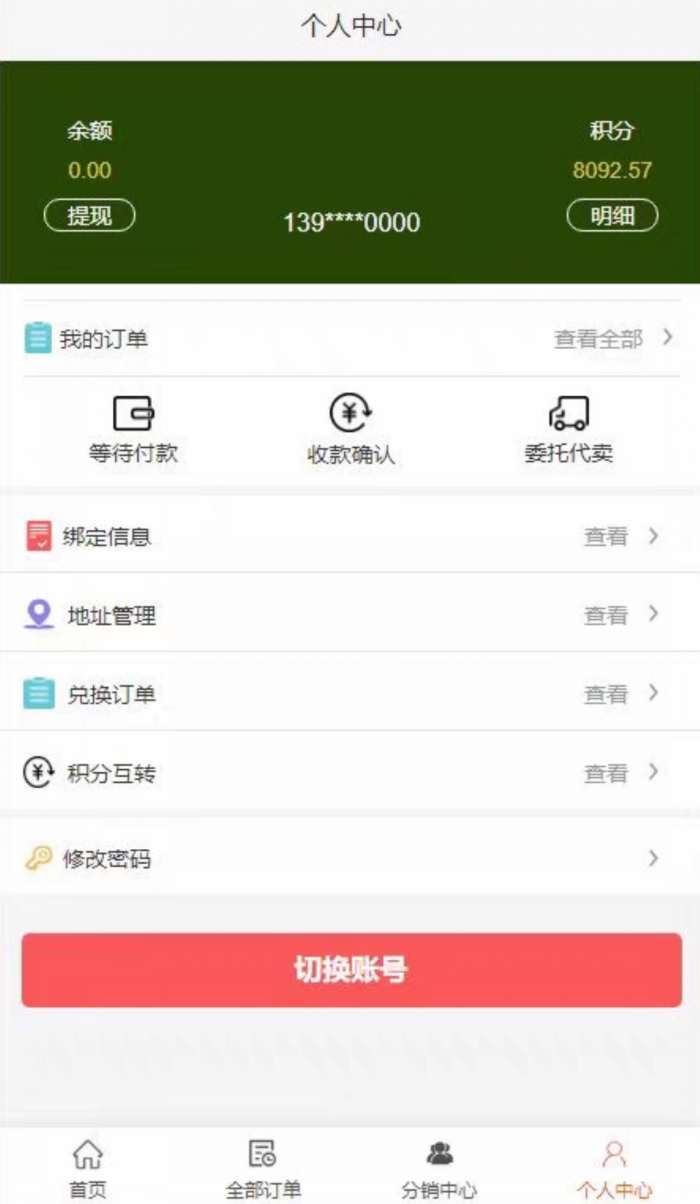This screenshot has width=700, height=1204.
Task: Open 地址管理 address management
Action: [x=350, y=615]
